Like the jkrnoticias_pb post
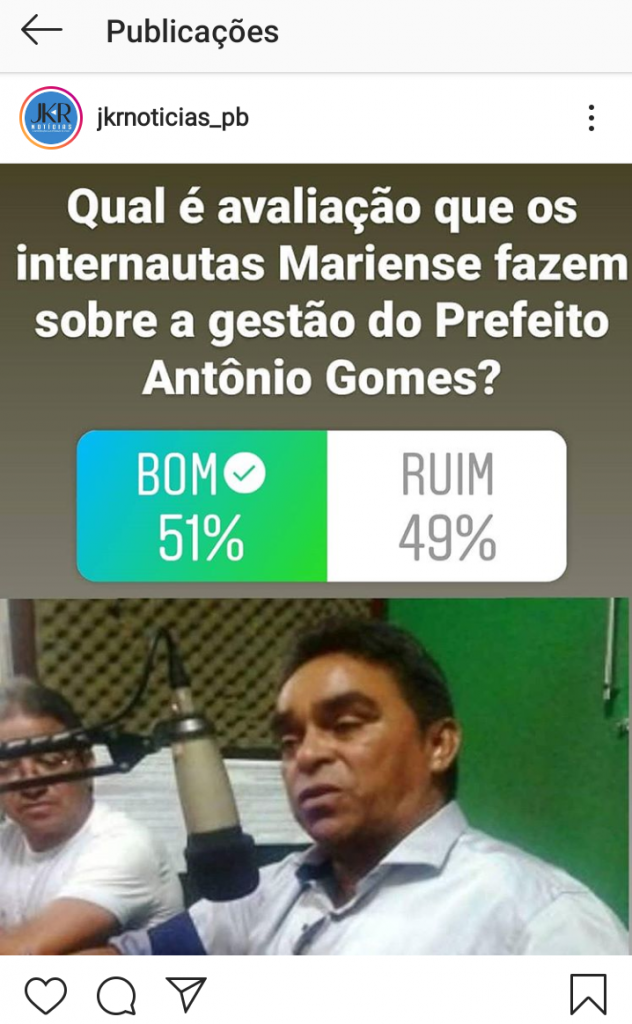 click(45, 994)
